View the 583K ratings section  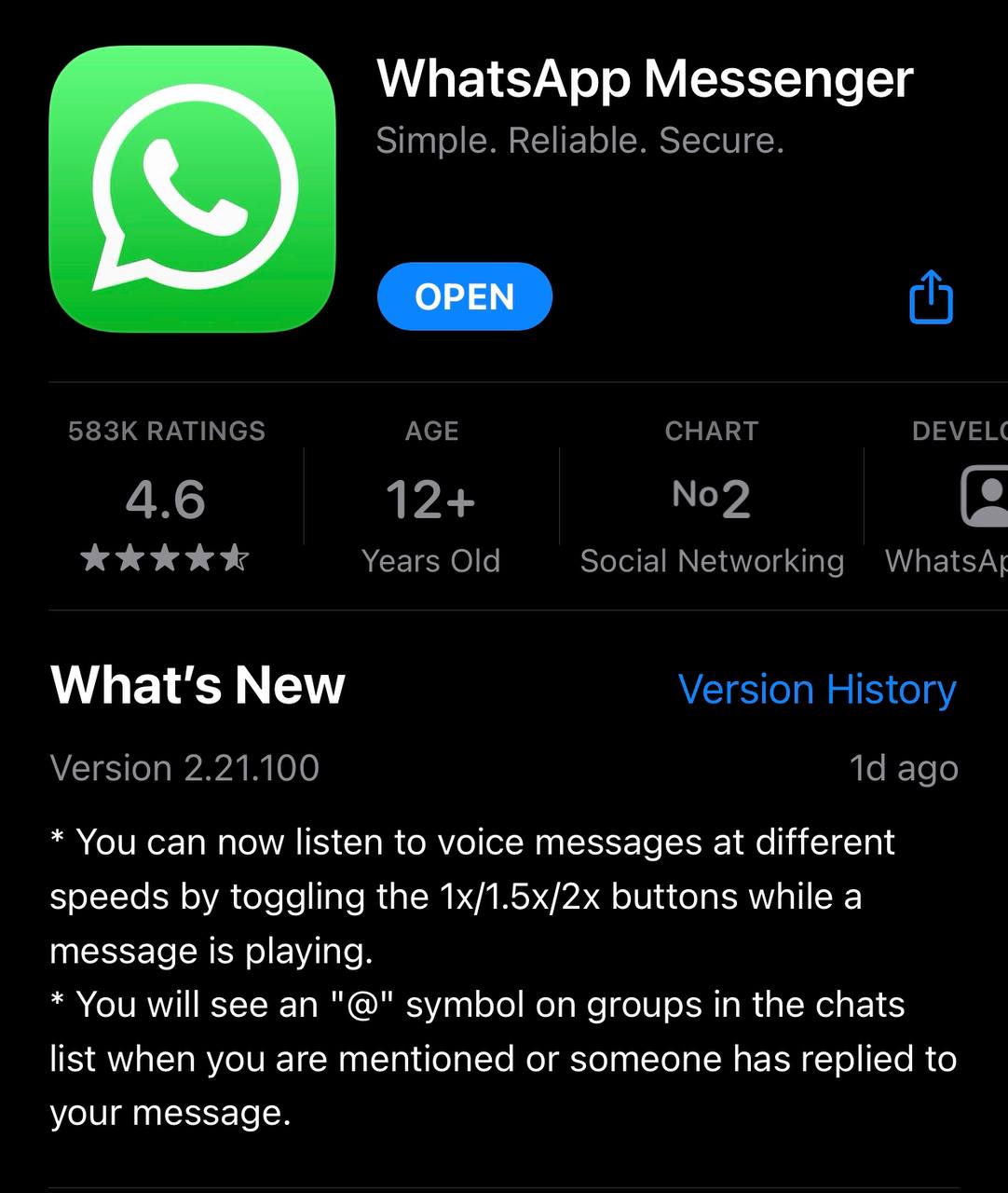(166, 499)
